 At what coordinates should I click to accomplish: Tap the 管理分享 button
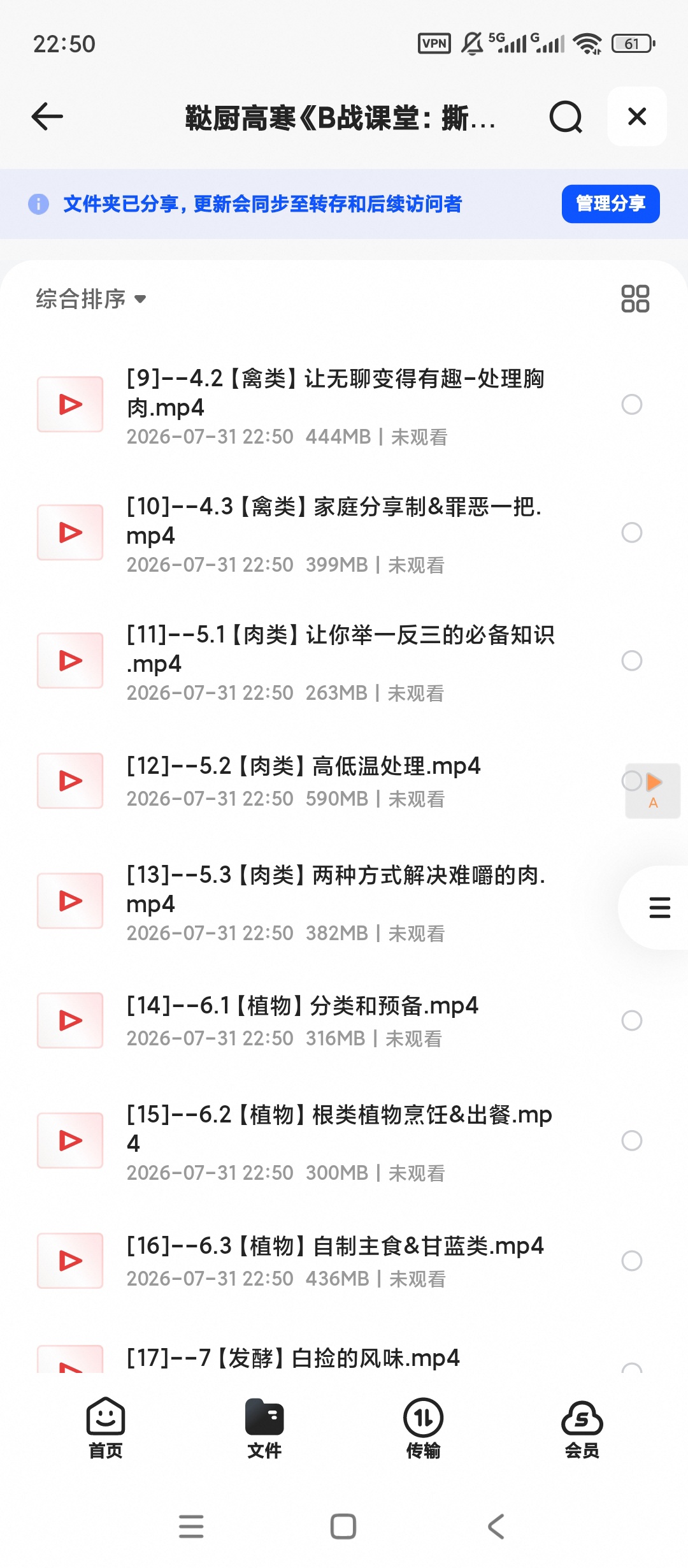[610, 204]
